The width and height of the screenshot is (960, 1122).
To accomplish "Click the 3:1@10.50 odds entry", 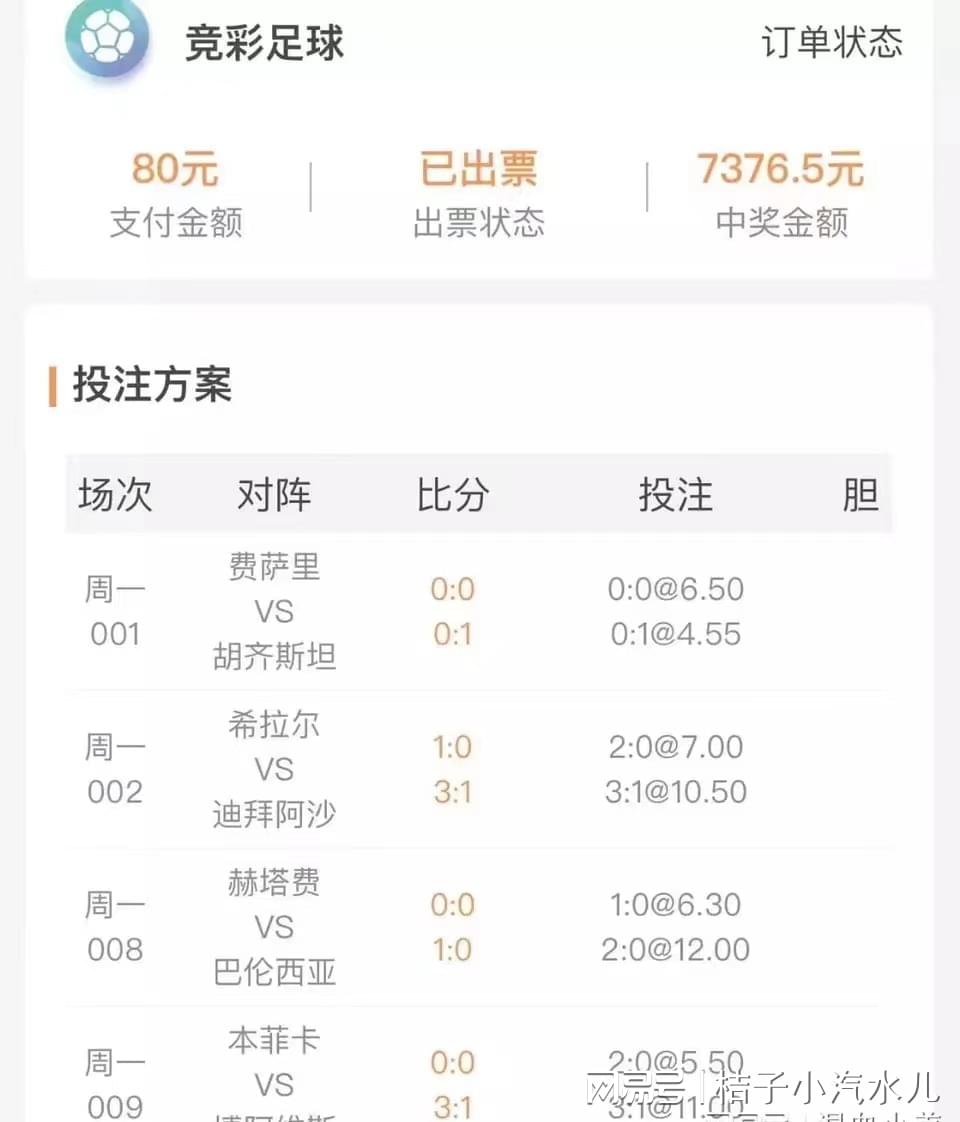I will pos(677,791).
